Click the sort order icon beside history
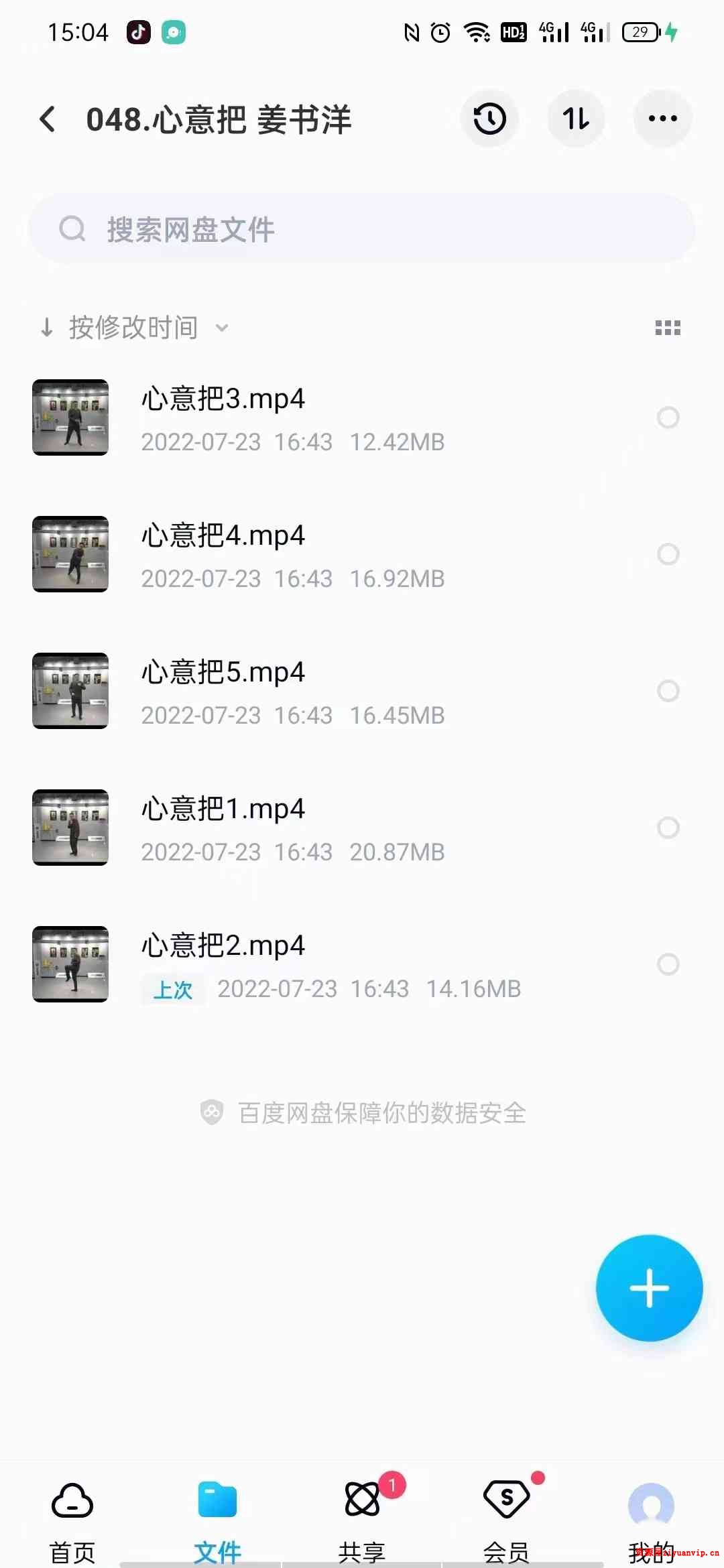The image size is (724, 1568). pyautogui.click(x=576, y=118)
